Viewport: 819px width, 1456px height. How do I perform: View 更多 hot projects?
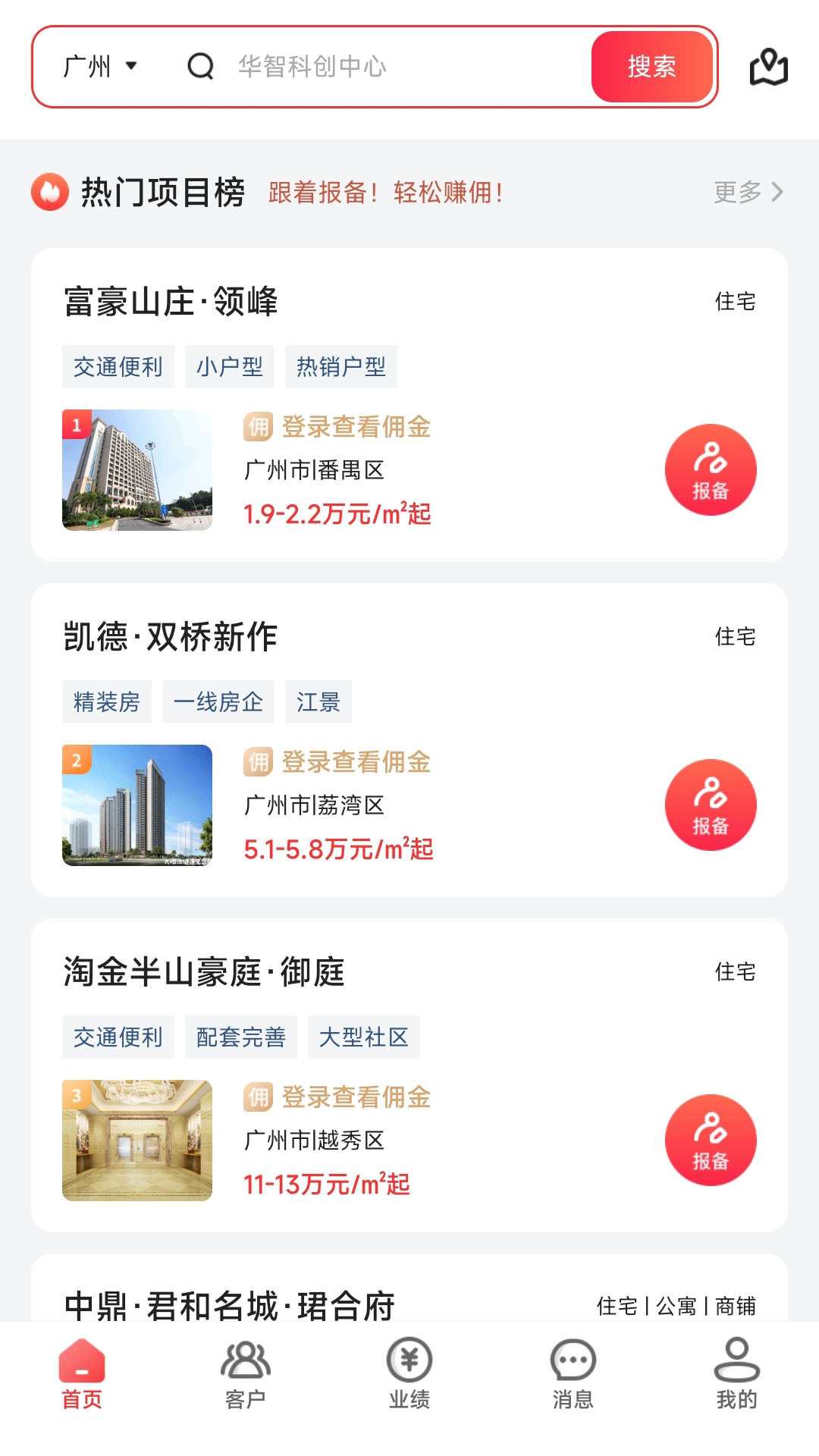tap(748, 192)
